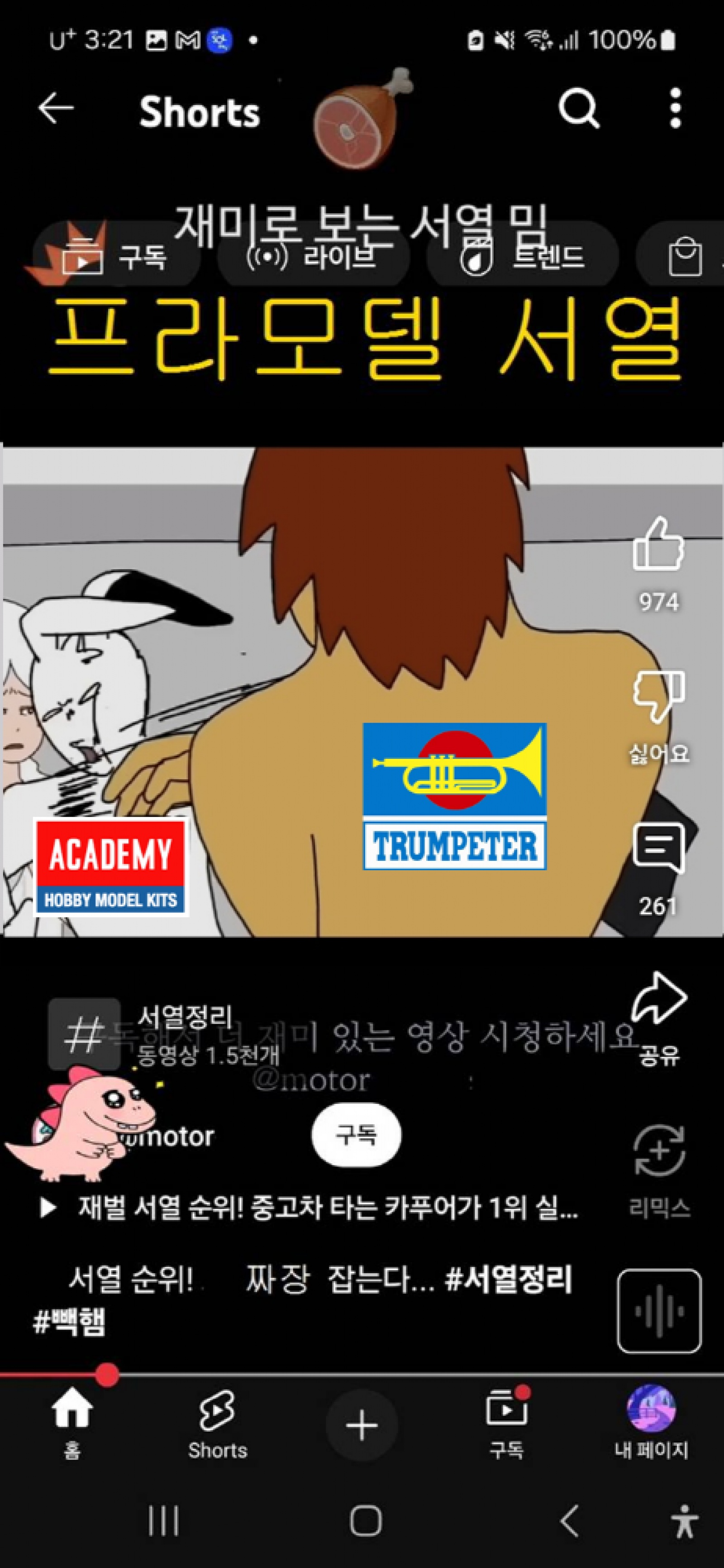The width and height of the screenshot is (724, 1568).
Task: Create new content with the plus button
Action: (362, 1425)
